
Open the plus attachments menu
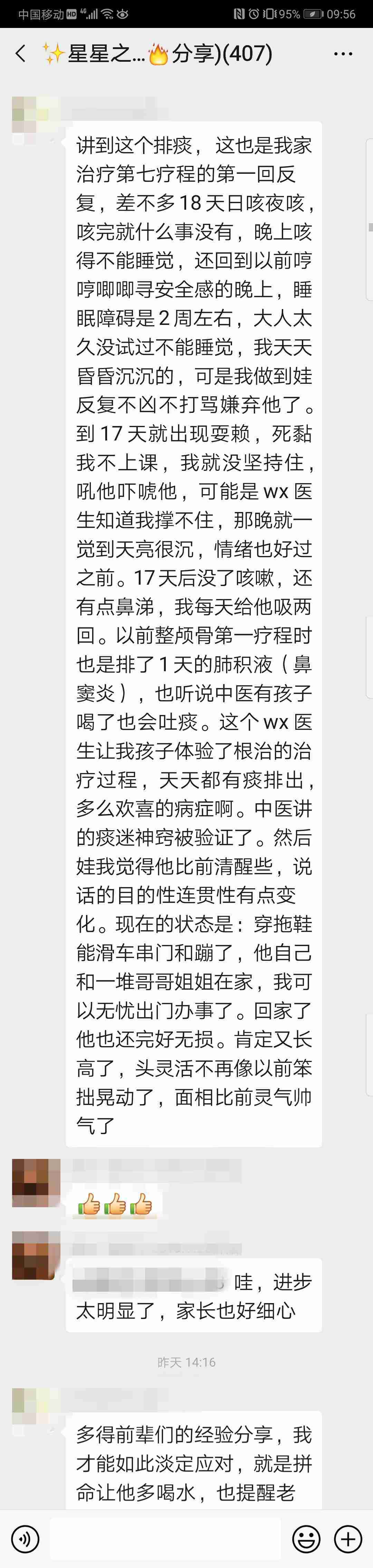pyautogui.click(x=348, y=1539)
